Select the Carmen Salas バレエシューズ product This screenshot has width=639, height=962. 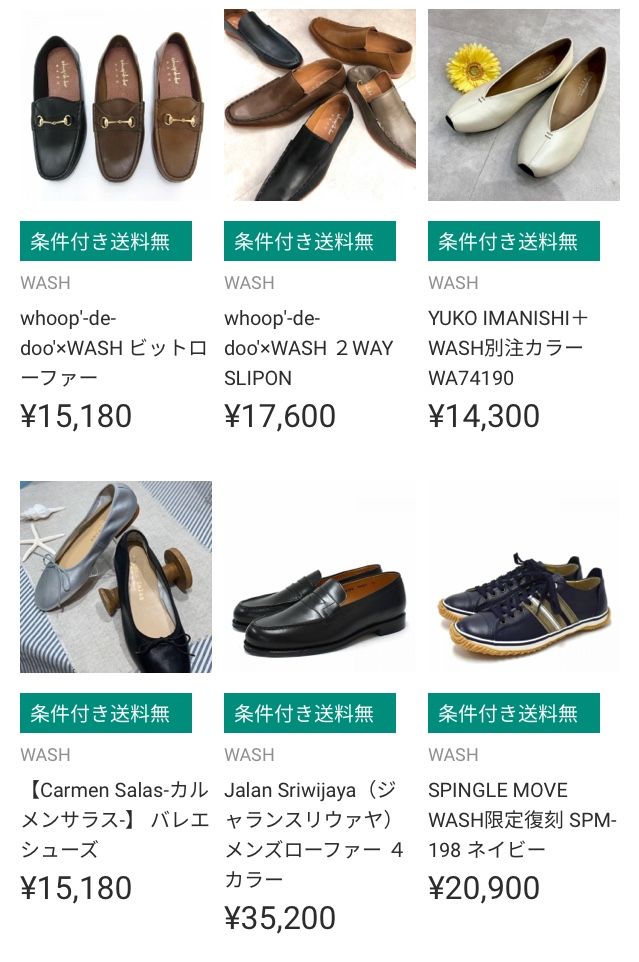pos(115,577)
